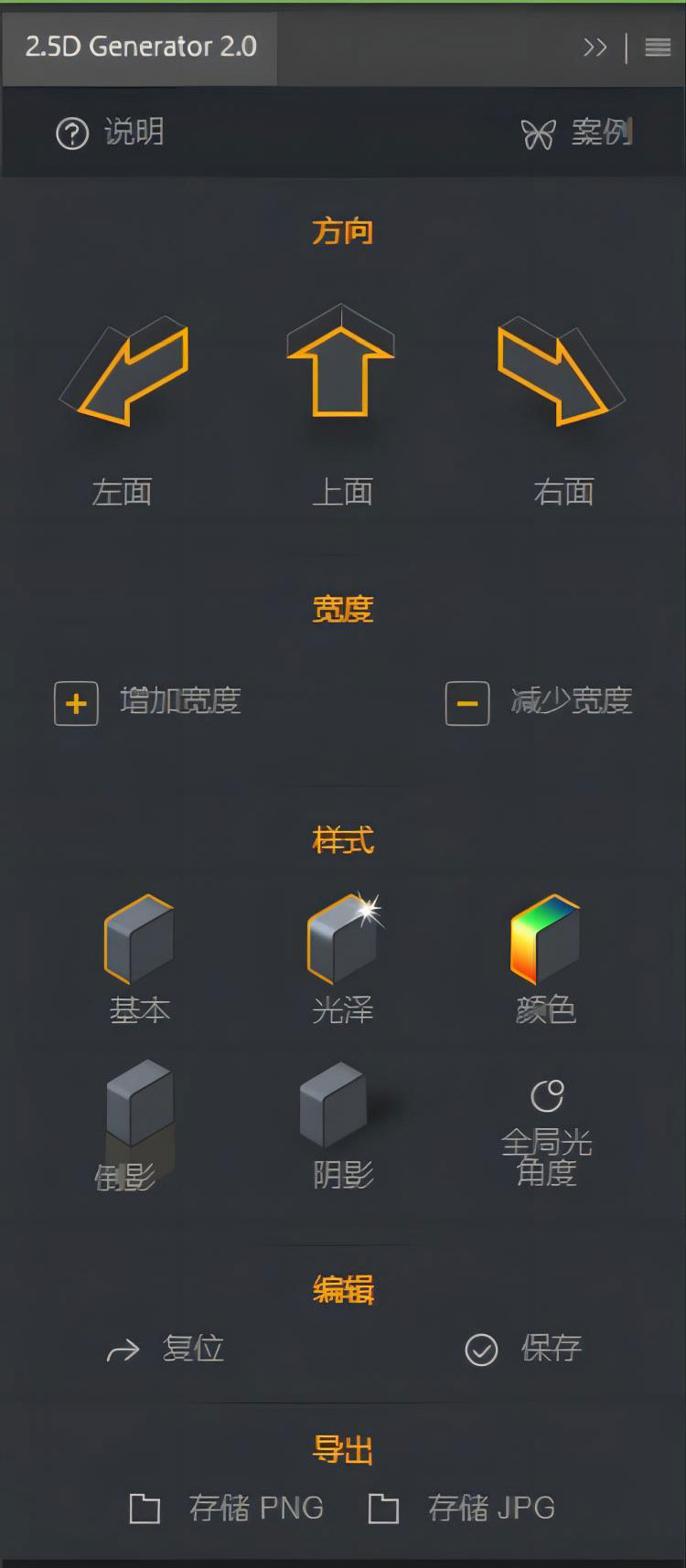Screen dimensions: 686x1568
Task: Select the 左面 left face direction
Action: point(126,375)
